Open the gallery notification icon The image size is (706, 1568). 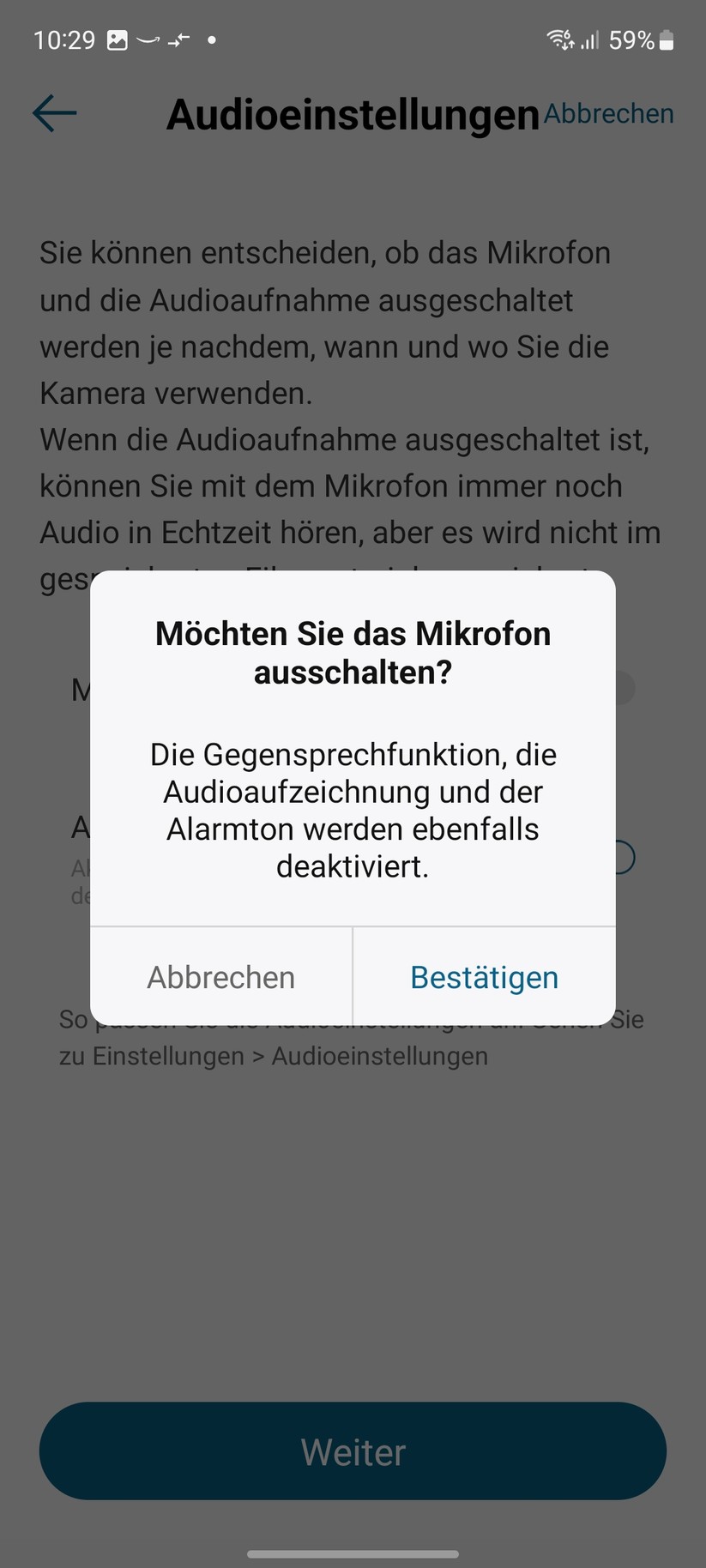[x=117, y=39]
